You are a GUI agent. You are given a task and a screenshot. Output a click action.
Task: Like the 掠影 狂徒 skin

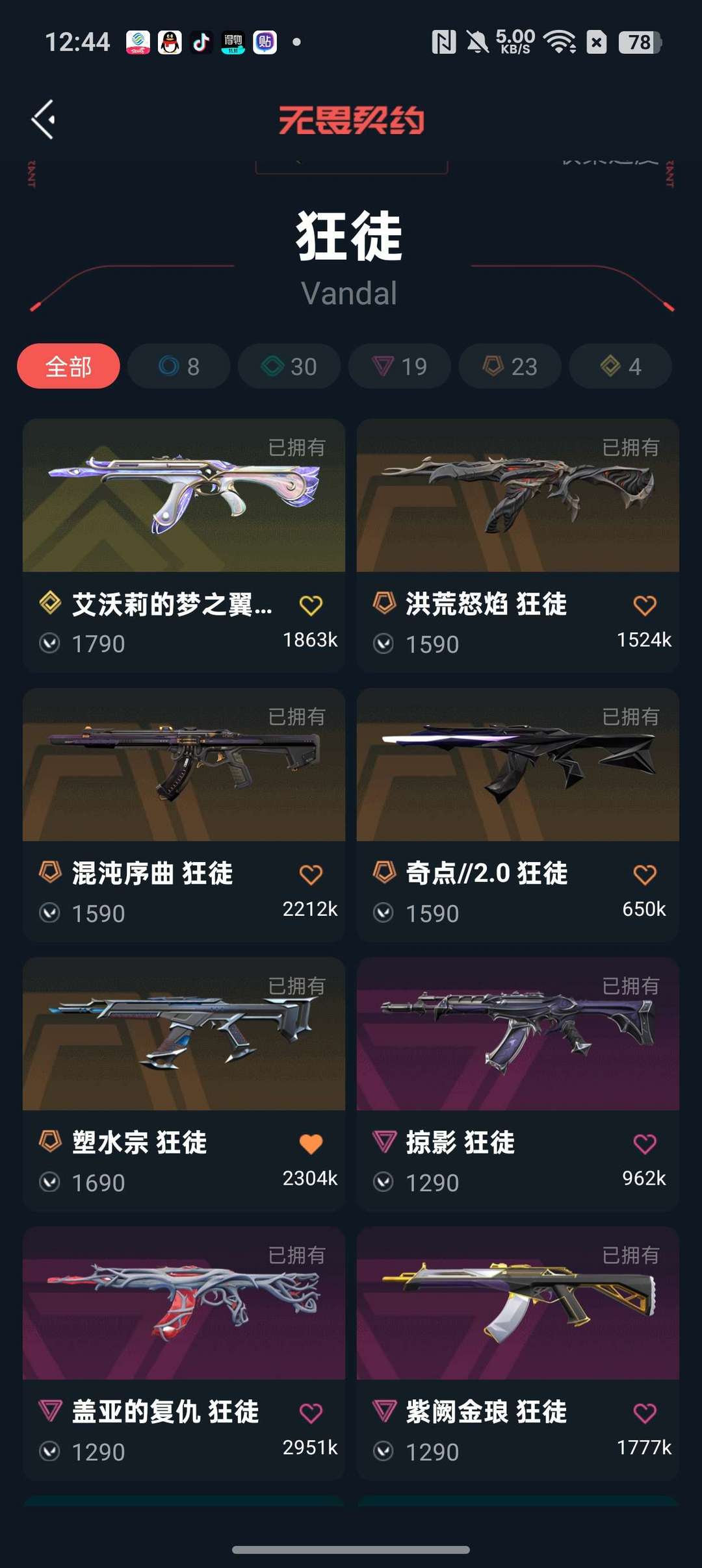(x=645, y=1144)
